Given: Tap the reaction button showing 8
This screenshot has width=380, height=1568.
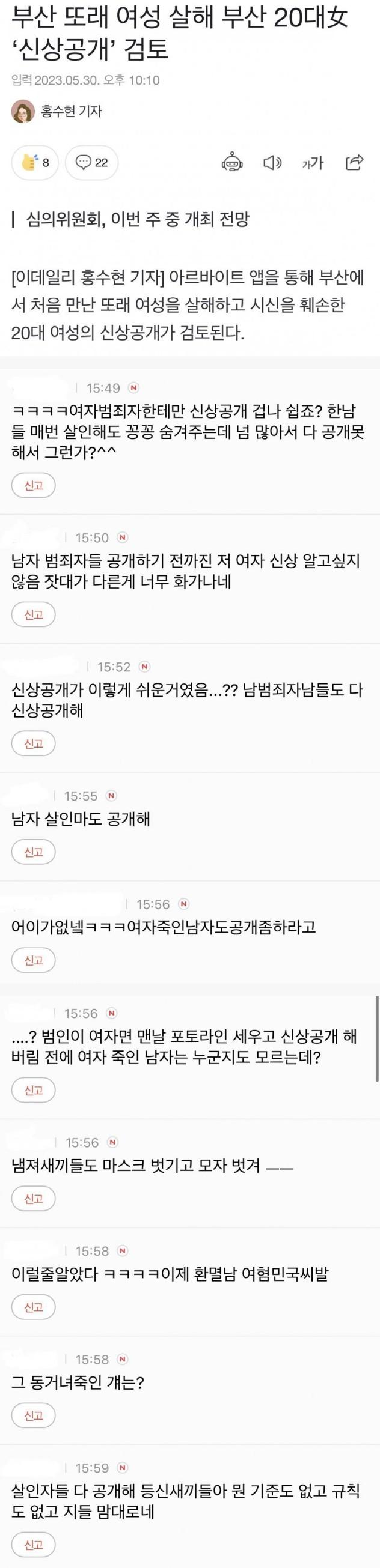Looking at the screenshot, I should coord(35,163).
